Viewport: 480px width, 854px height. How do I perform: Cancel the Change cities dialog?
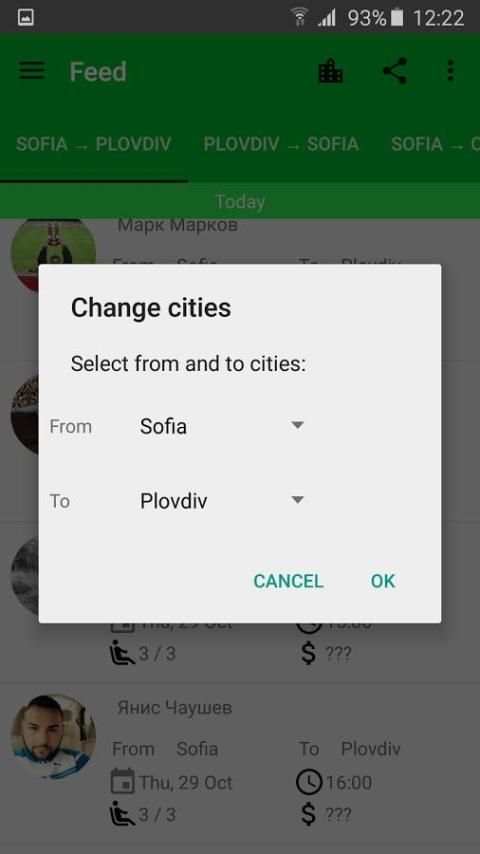tap(288, 581)
